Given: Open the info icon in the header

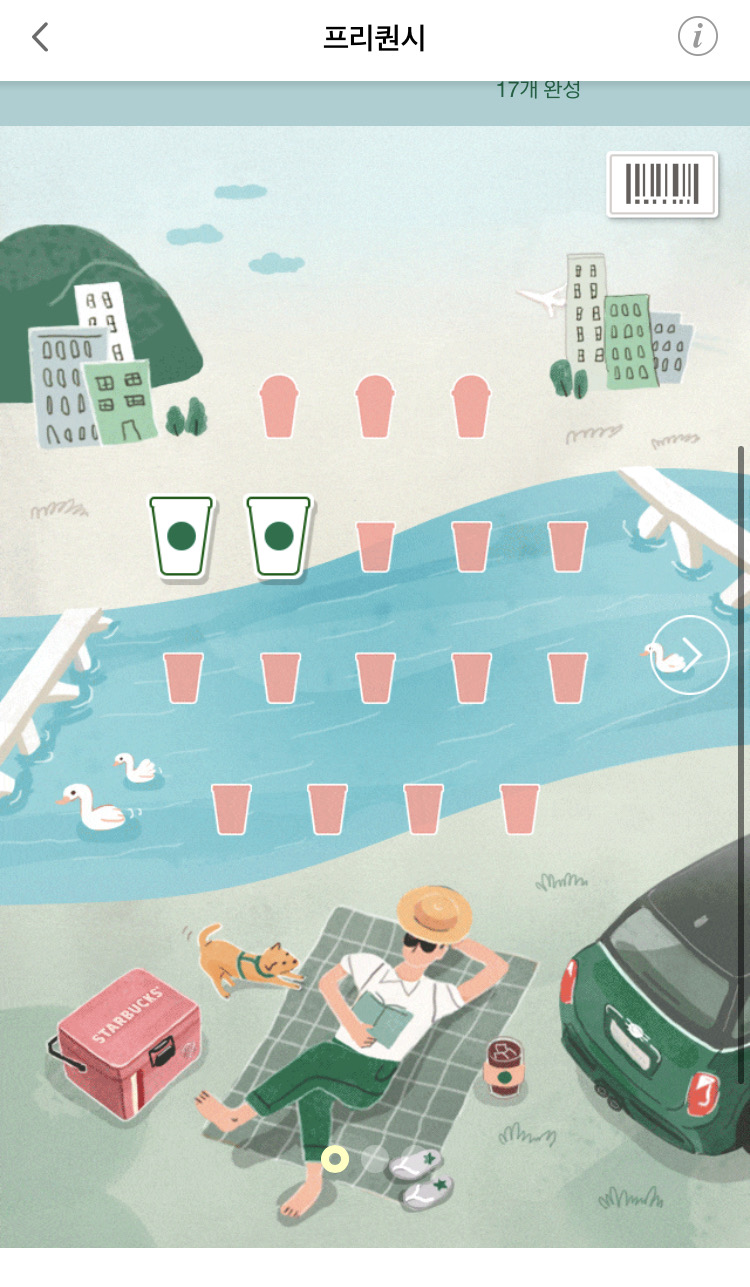Looking at the screenshot, I should click(x=698, y=38).
